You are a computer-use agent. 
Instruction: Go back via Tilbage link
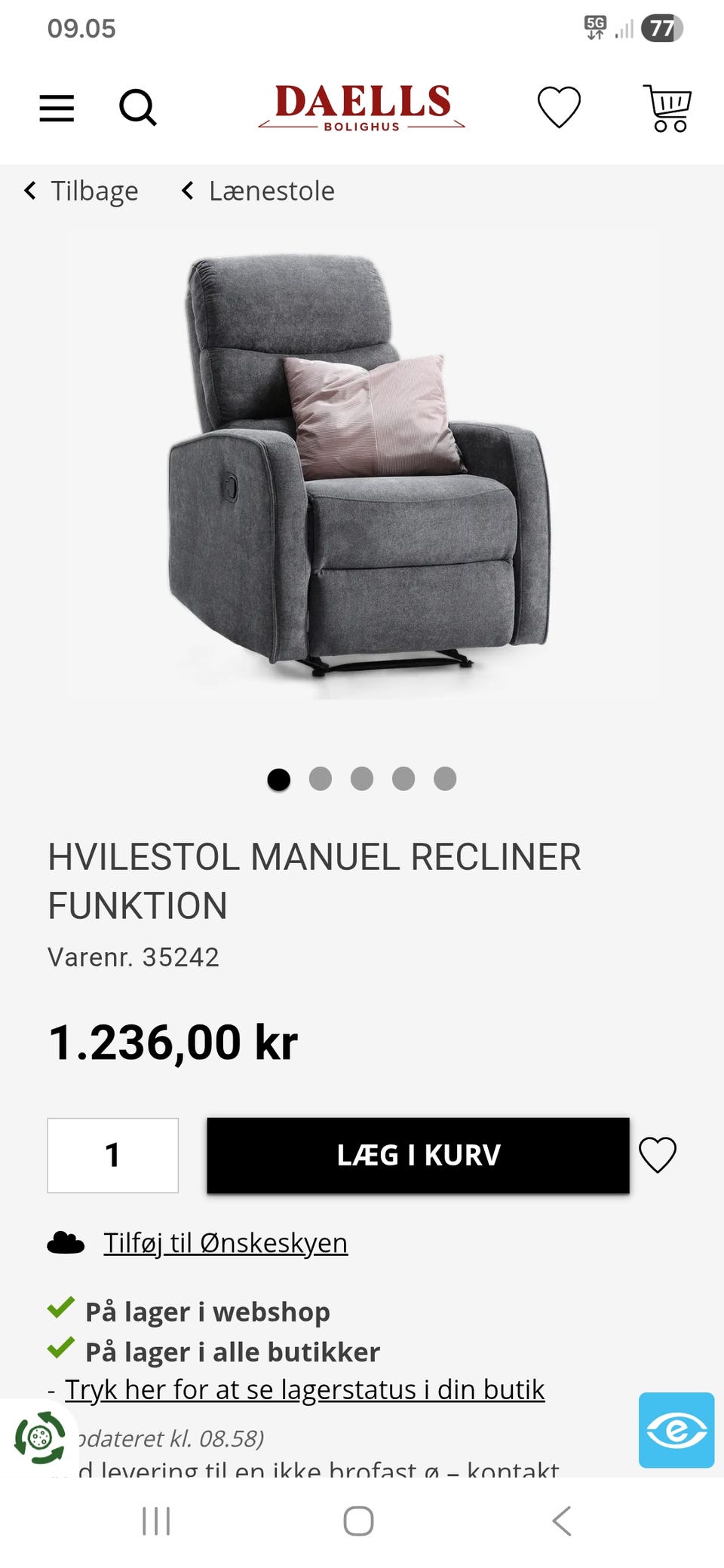pyautogui.click(x=82, y=191)
